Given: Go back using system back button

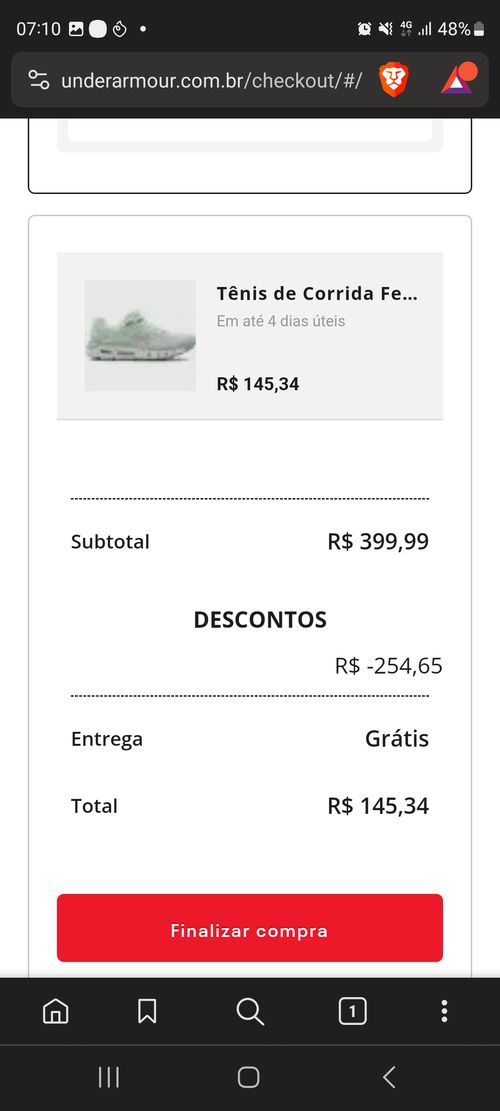Looking at the screenshot, I should (389, 1077).
